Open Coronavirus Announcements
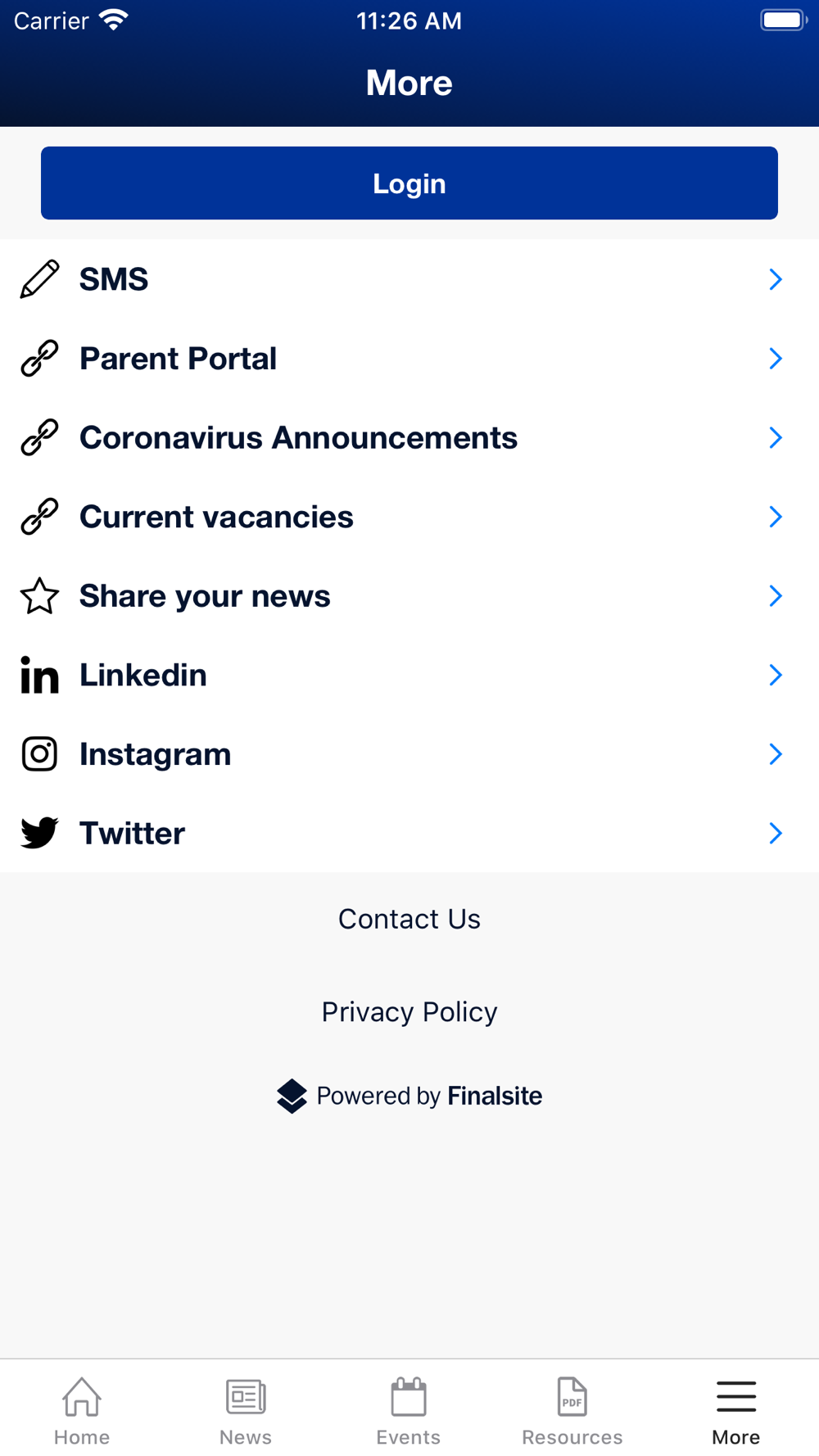Viewport: 819px width, 1456px height. pos(409,438)
